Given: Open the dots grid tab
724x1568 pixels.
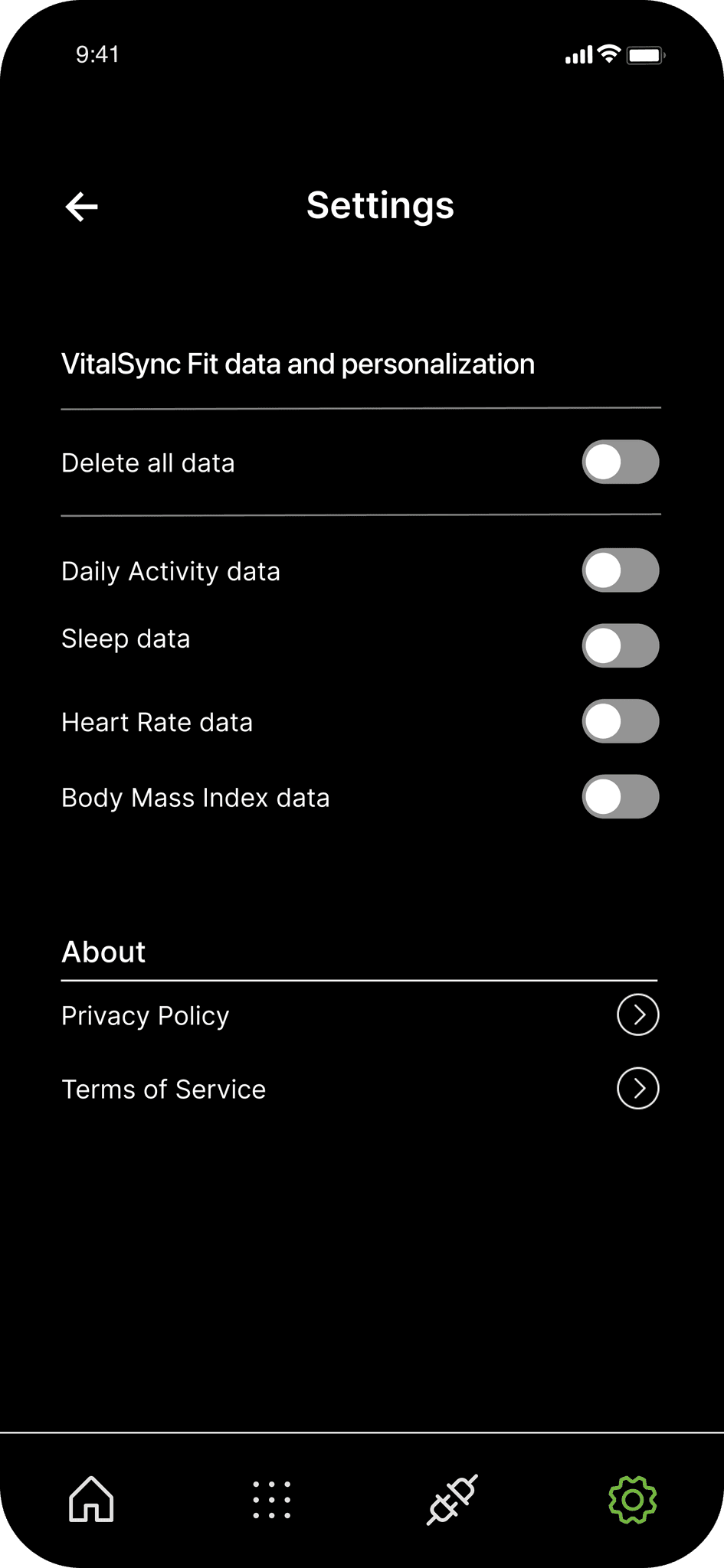Looking at the screenshot, I should pos(272,1499).
